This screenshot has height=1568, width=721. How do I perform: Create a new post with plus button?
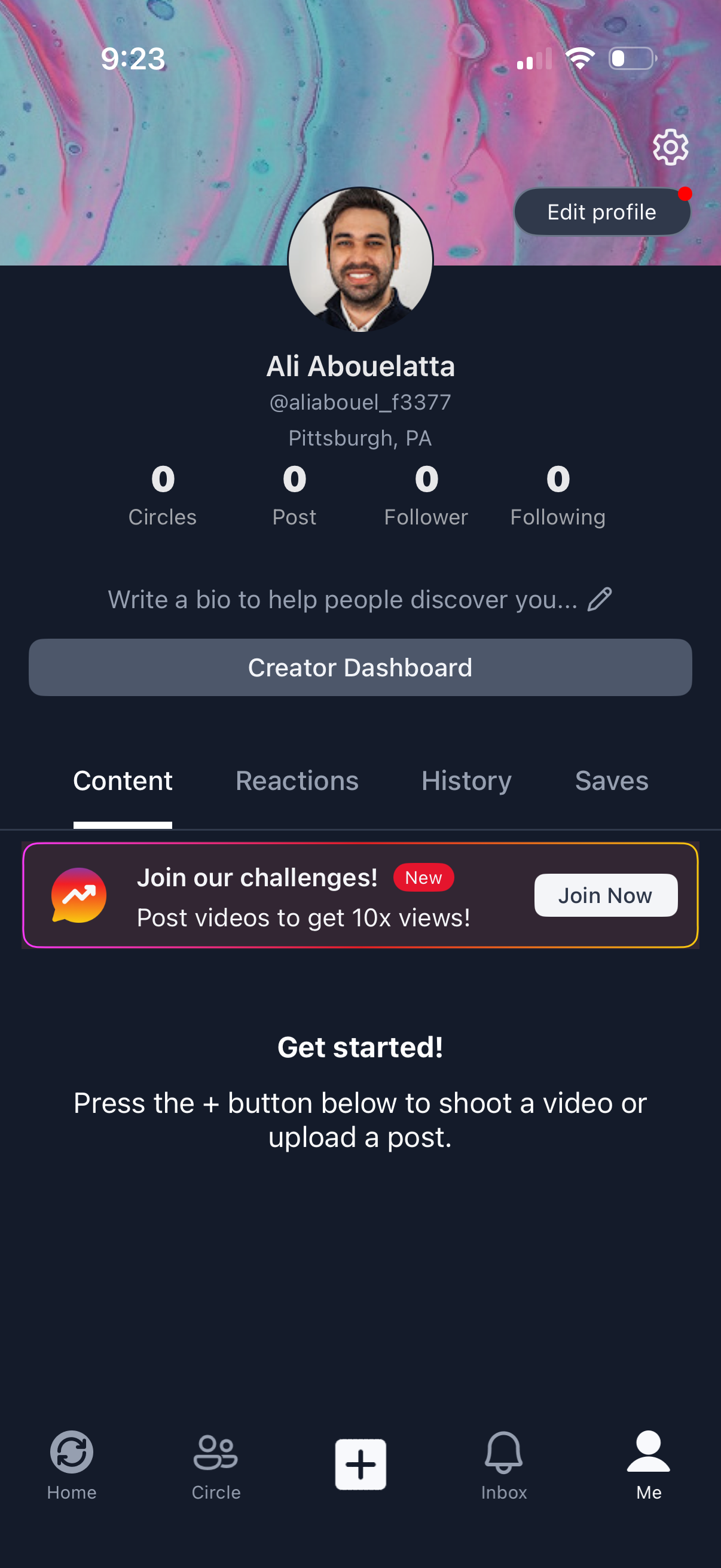coord(360,1464)
